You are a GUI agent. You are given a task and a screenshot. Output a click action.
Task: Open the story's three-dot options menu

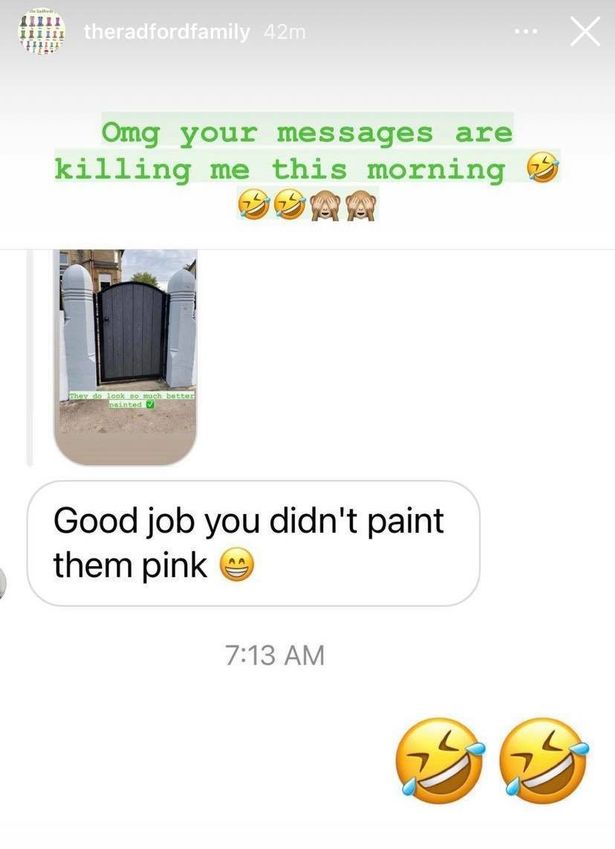click(524, 32)
